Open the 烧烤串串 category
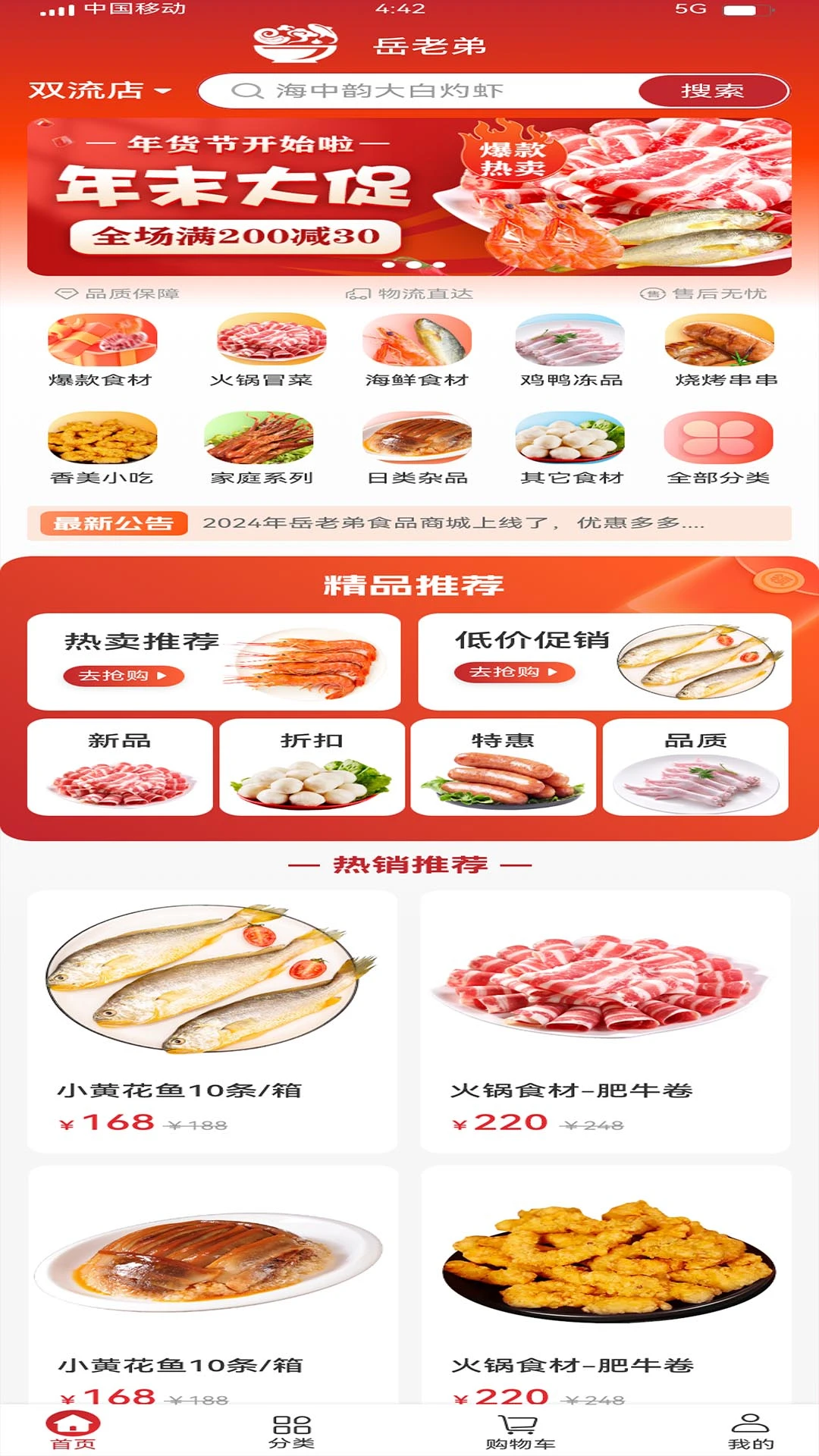Screen dimensions: 819x1456 click(725, 350)
